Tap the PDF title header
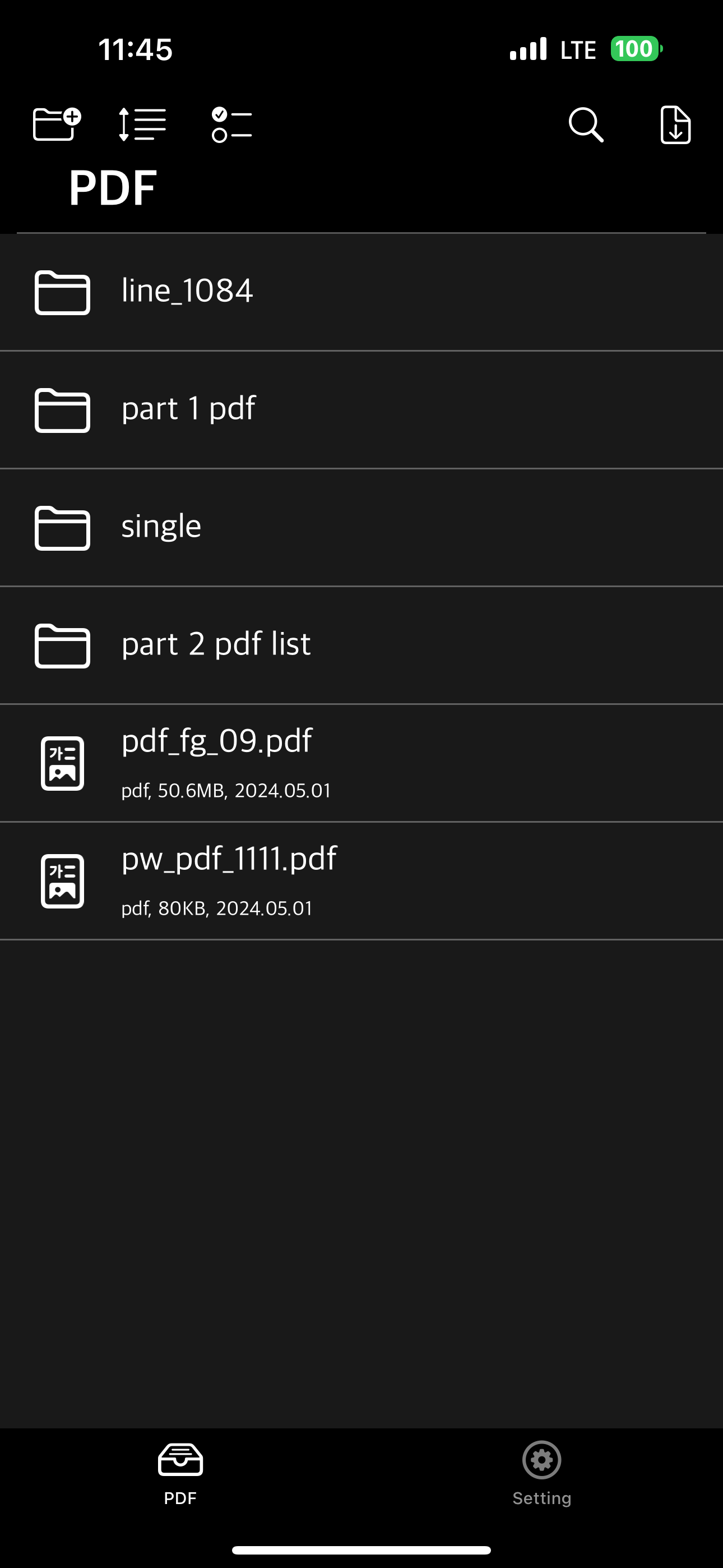The image size is (723, 1568). coord(113,186)
